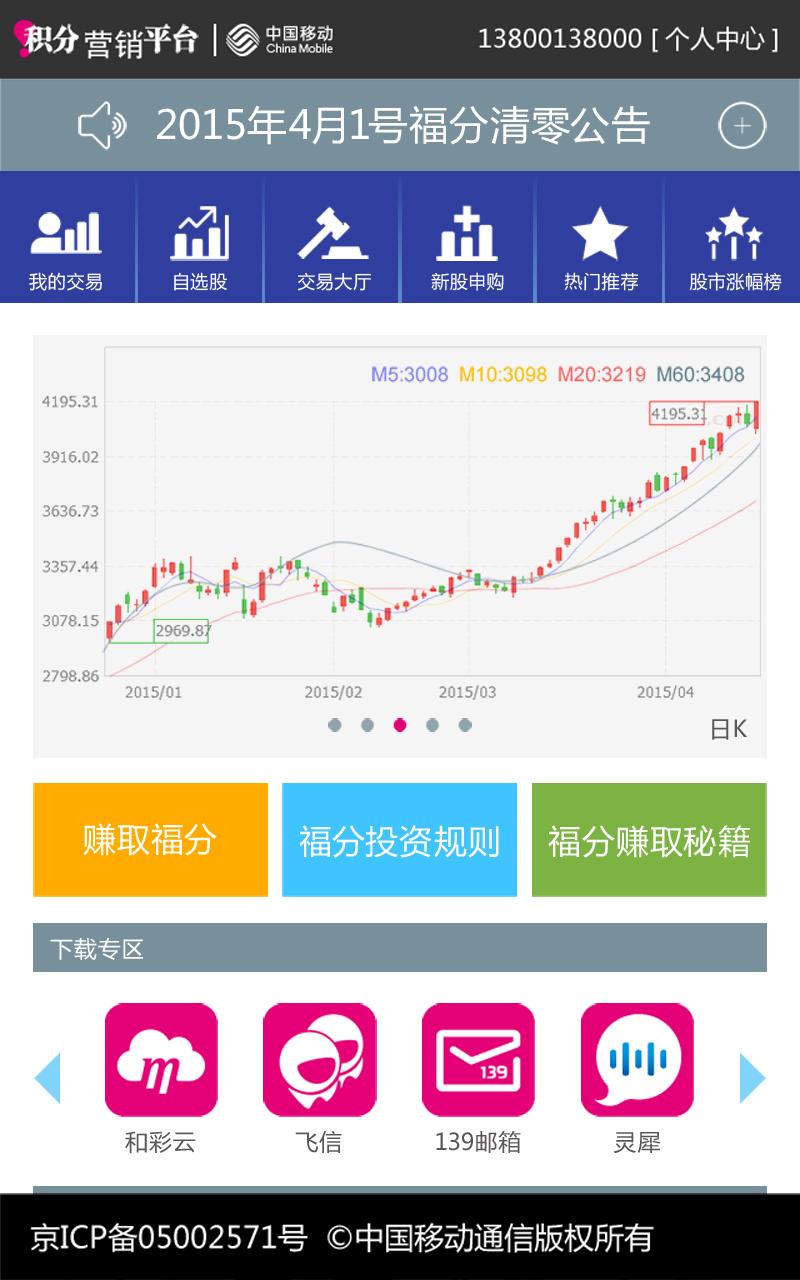Open the 和彩云 cloud app
800x1280 pixels.
point(161,1060)
